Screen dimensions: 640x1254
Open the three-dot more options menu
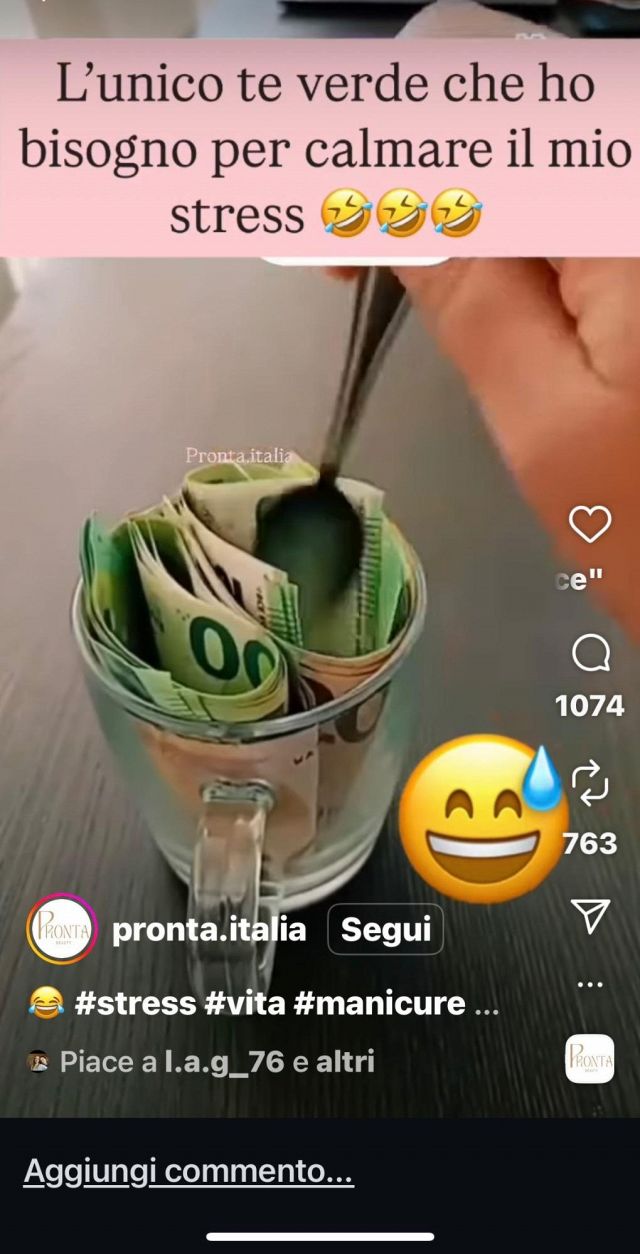coord(590,985)
